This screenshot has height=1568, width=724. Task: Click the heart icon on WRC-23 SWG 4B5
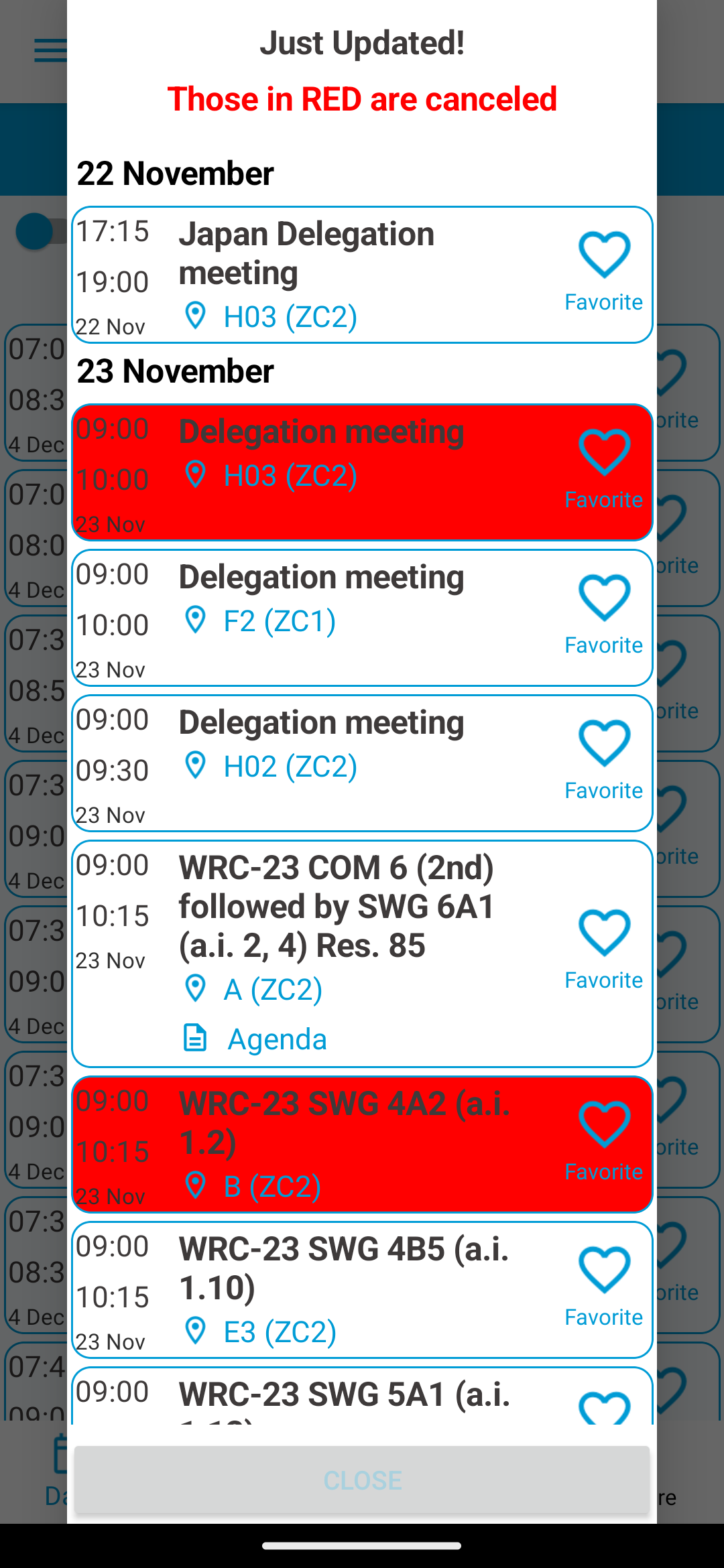(604, 1268)
